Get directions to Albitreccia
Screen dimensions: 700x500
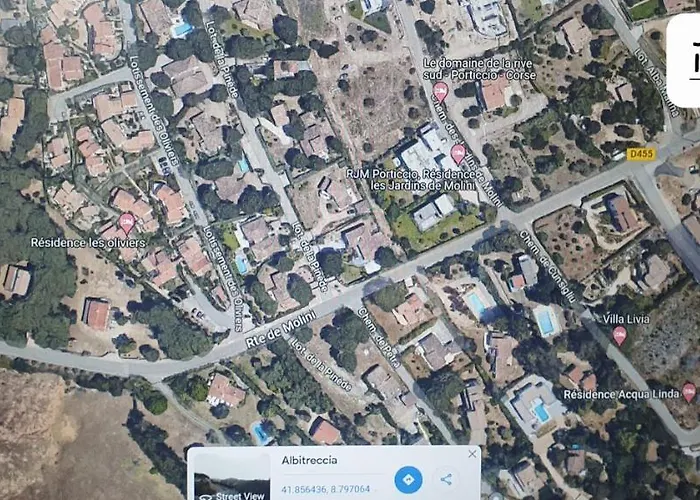click(408, 479)
